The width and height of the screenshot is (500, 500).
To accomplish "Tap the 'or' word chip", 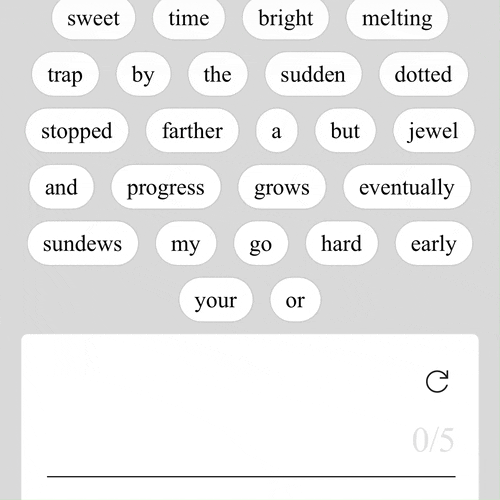I will 295,300.
